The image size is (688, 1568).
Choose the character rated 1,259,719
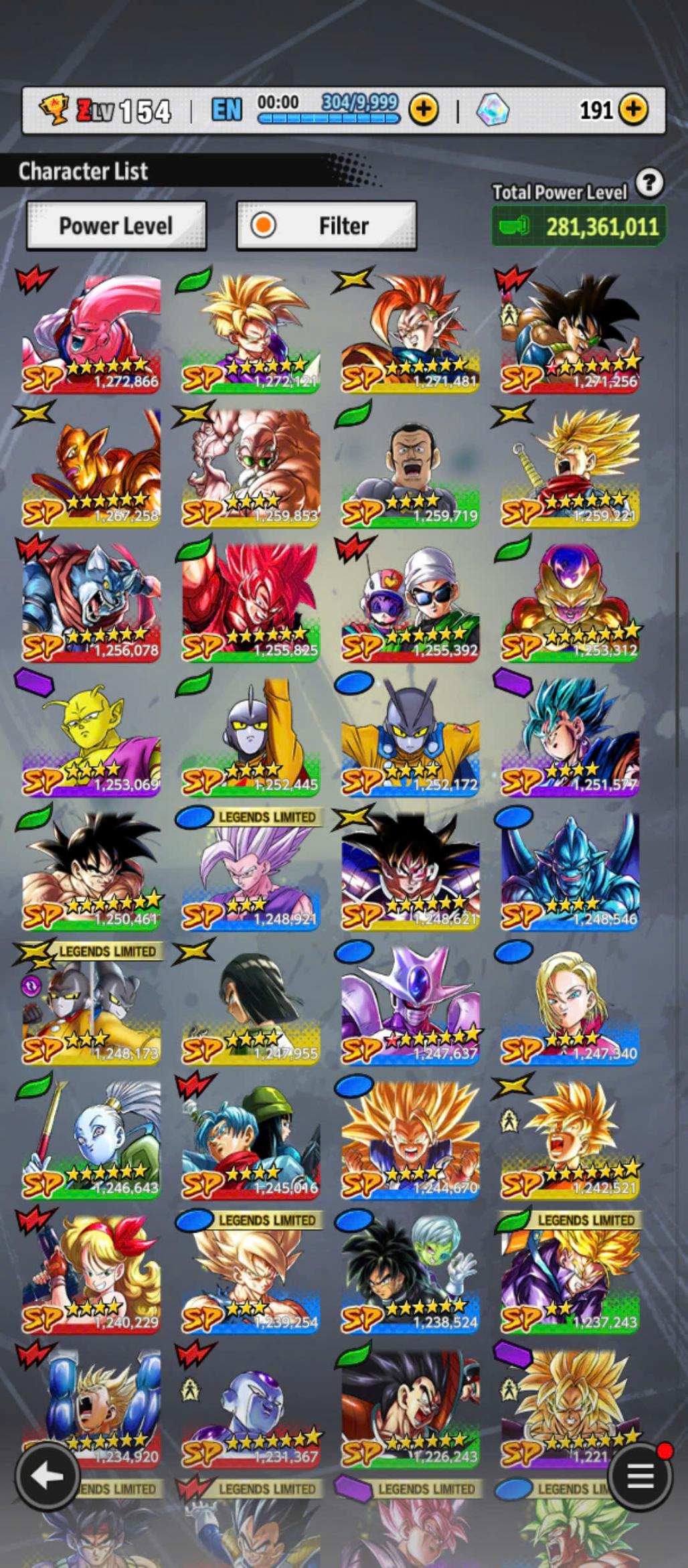point(410,467)
